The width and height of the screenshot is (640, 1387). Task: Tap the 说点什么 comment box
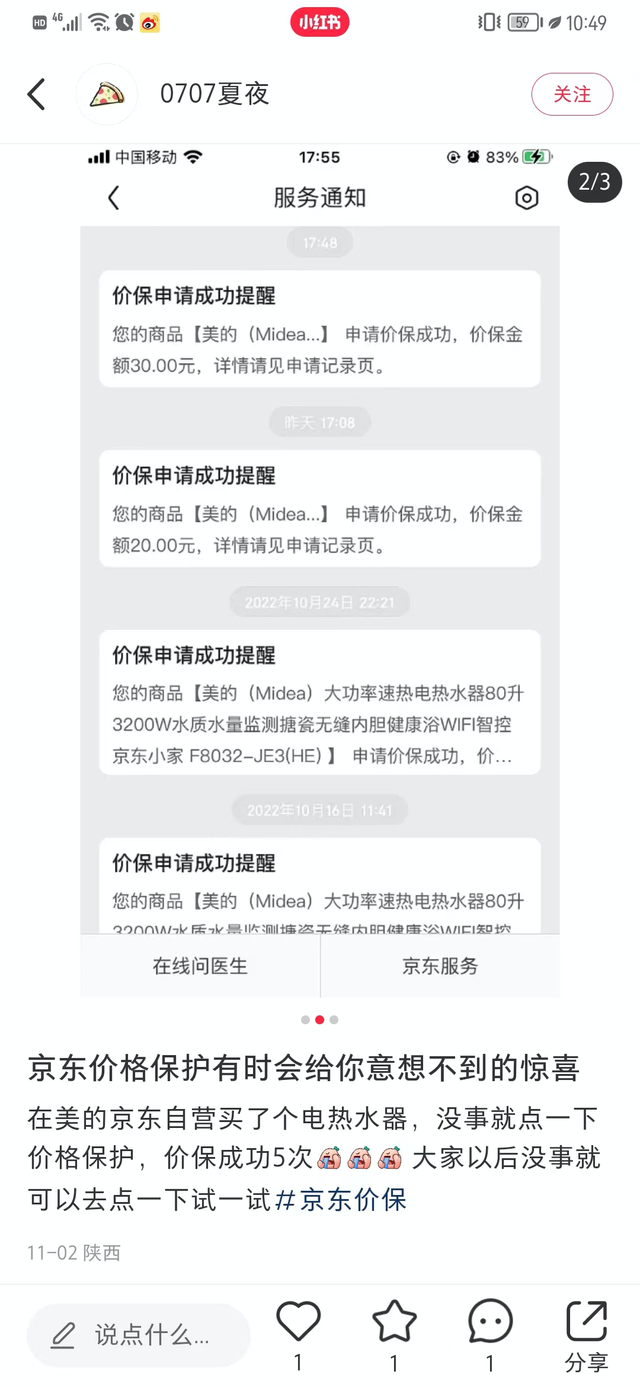(x=138, y=1334)
